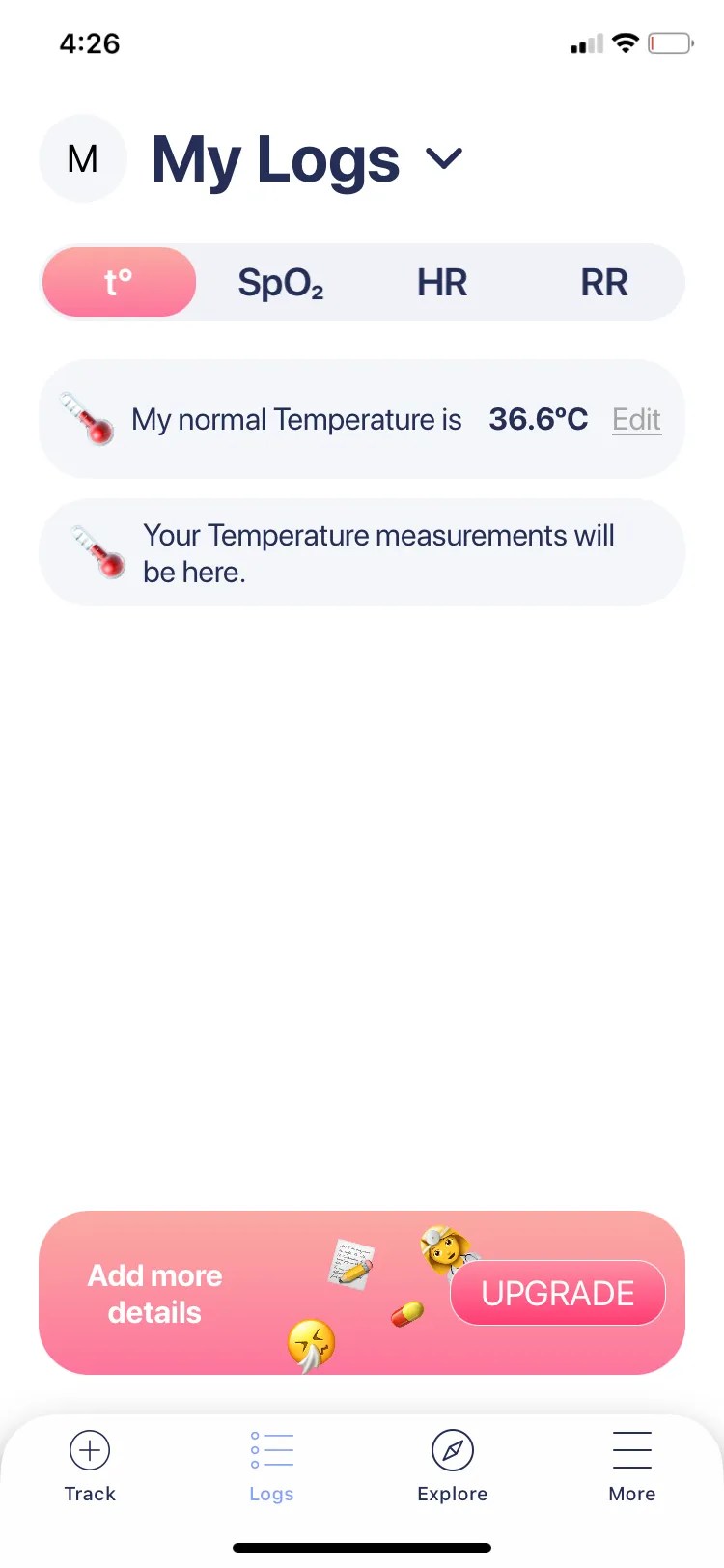Click the pink Add more details banner
724x1568 pixels.
(x=154, y=1294)
